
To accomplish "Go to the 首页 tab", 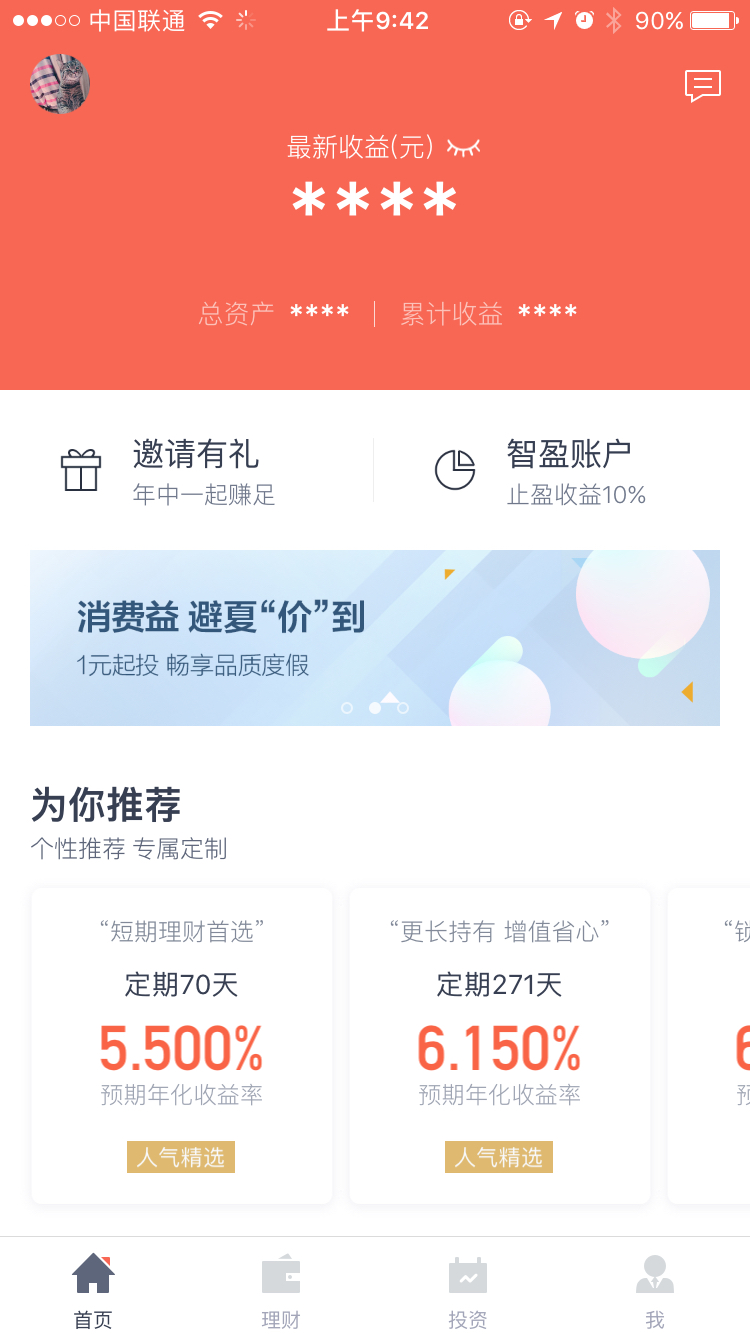I will [x=93, y=1290].
